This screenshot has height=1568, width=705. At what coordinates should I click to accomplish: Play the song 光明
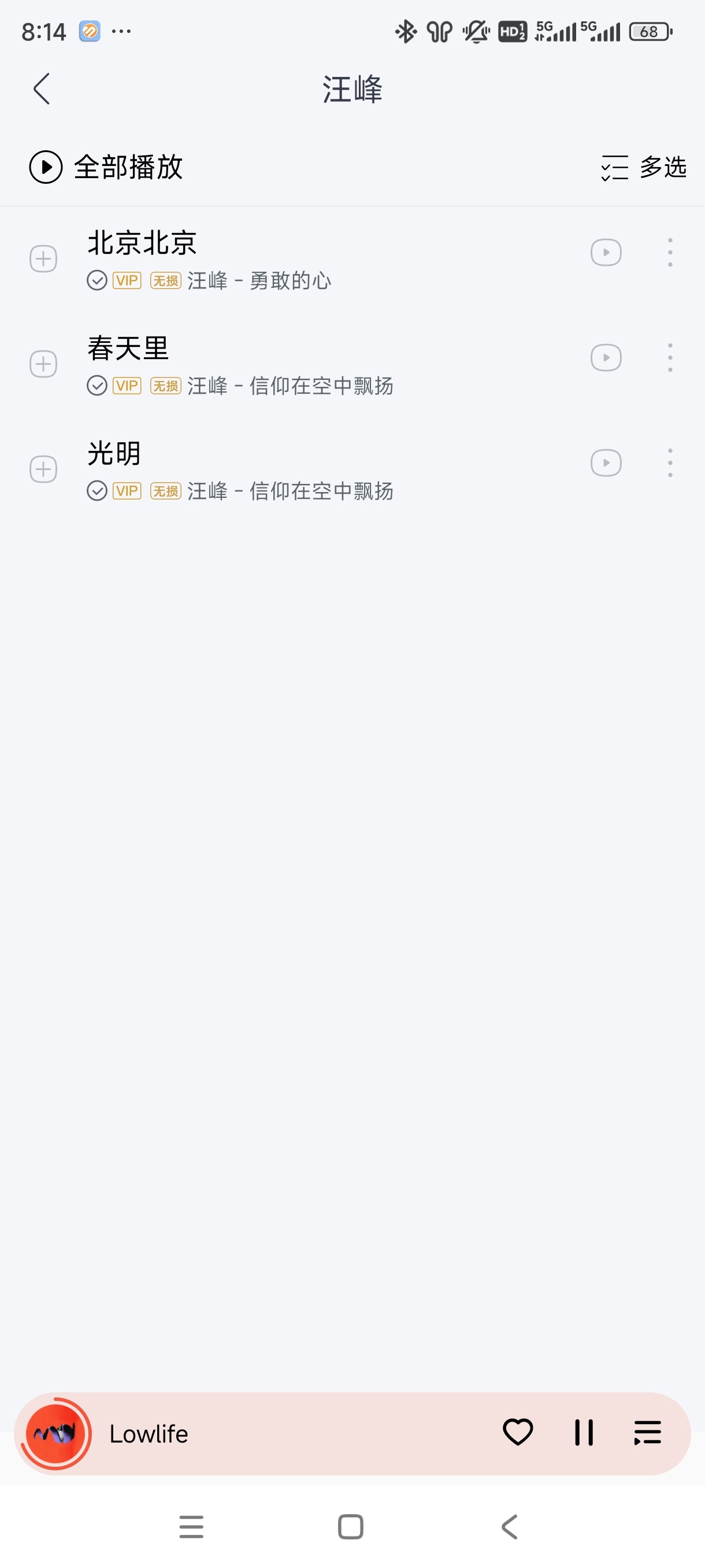pyautogui.click(x=114, y=453)
